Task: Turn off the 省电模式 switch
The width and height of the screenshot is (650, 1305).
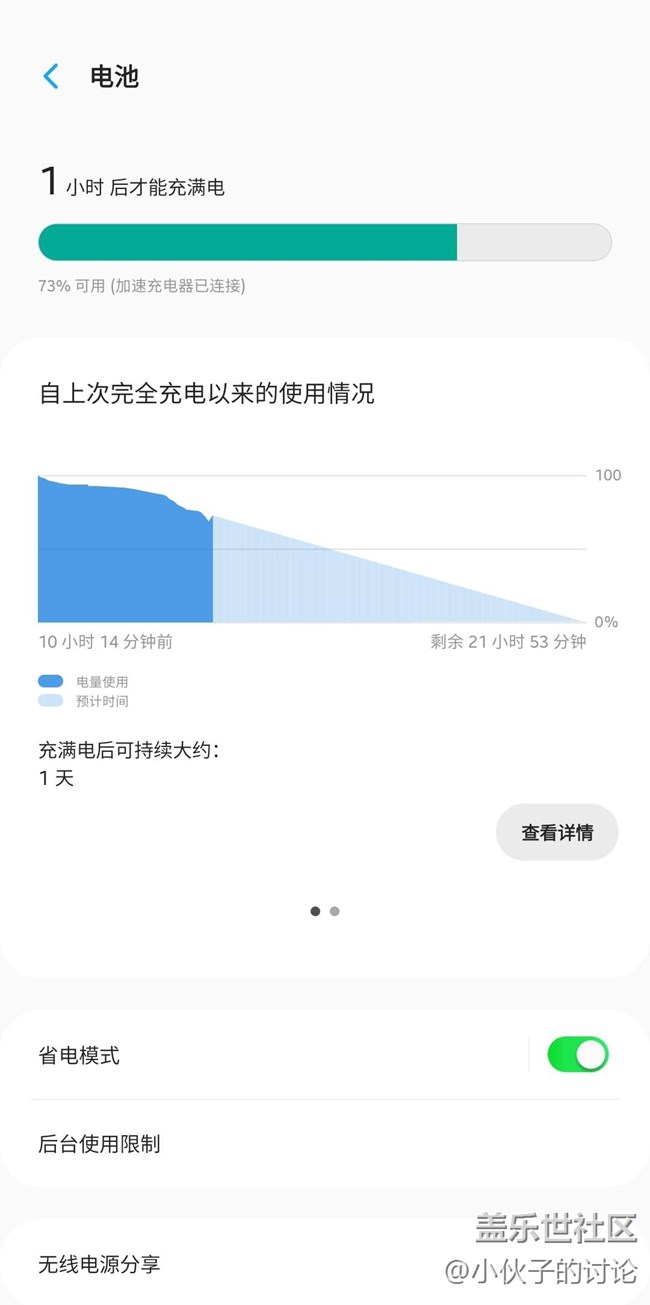Action: [x=578, y=1055]
